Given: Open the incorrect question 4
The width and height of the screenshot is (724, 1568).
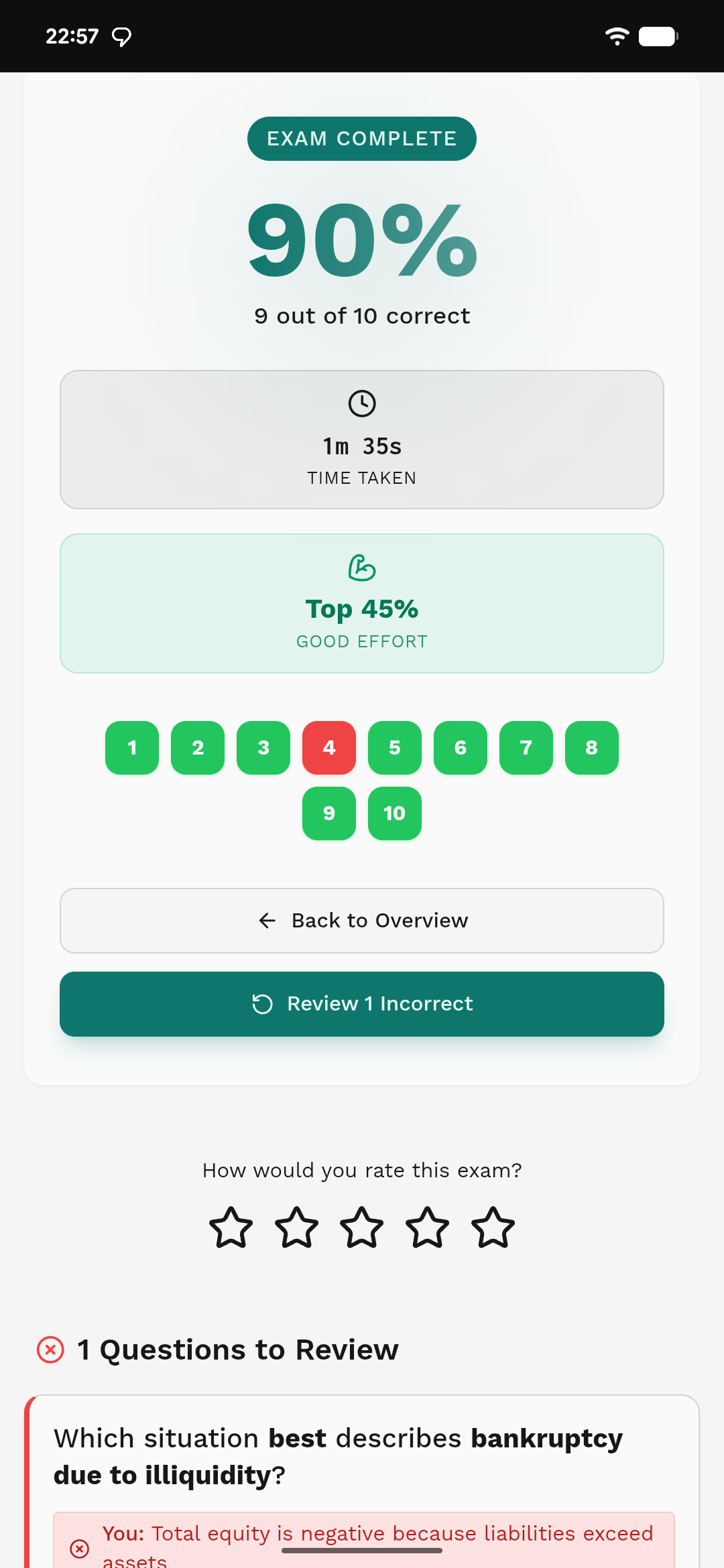Looking at the screenshot, I should click(x=329, y=748).
